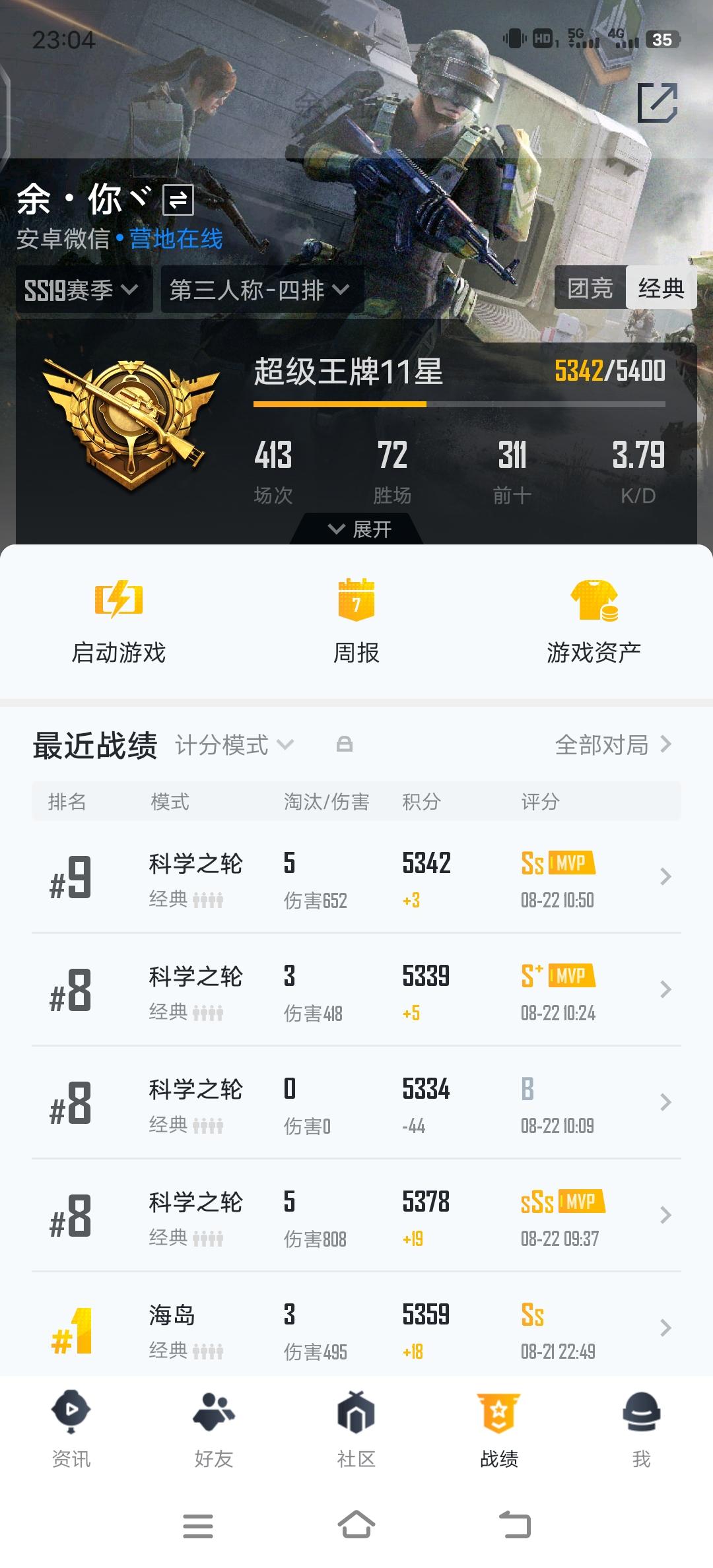
Task: Tap the lock icon next to 计分模式
Action: (x=346, y=744)
